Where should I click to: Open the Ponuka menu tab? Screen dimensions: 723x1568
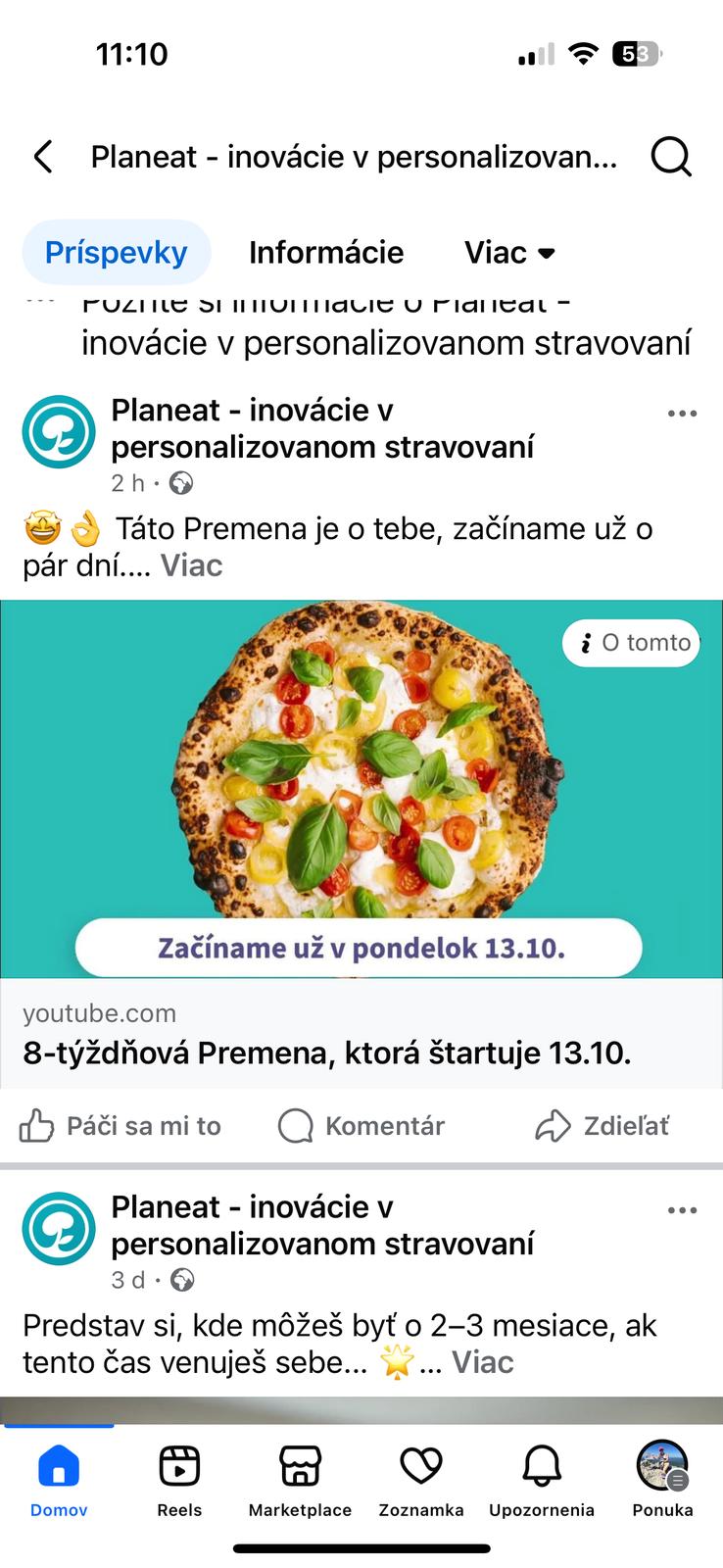point(662,1481)
